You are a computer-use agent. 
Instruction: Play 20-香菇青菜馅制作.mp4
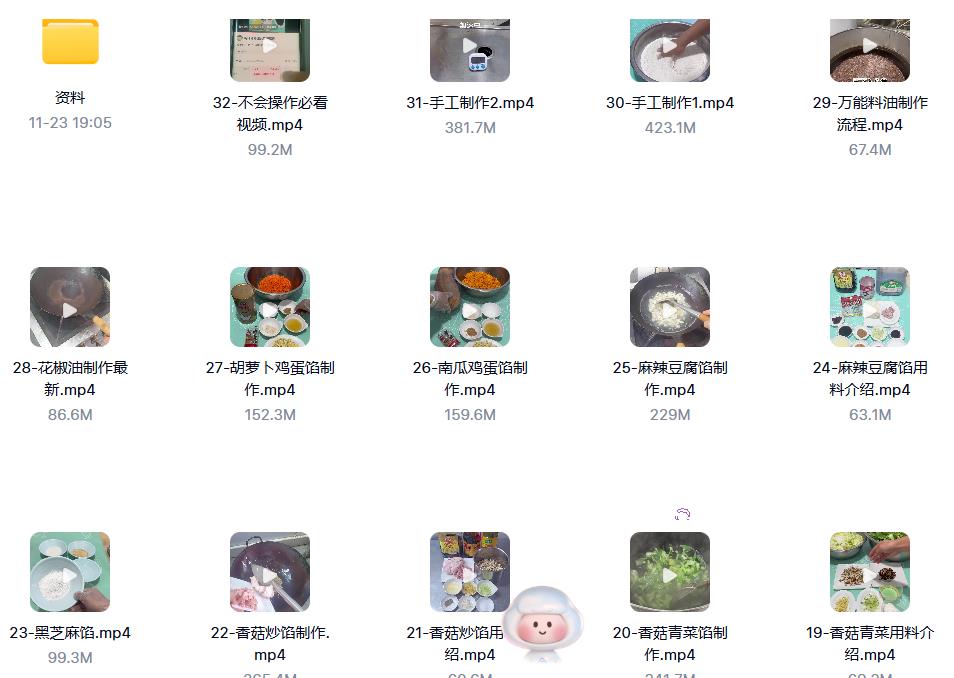(x=670, y=572)
